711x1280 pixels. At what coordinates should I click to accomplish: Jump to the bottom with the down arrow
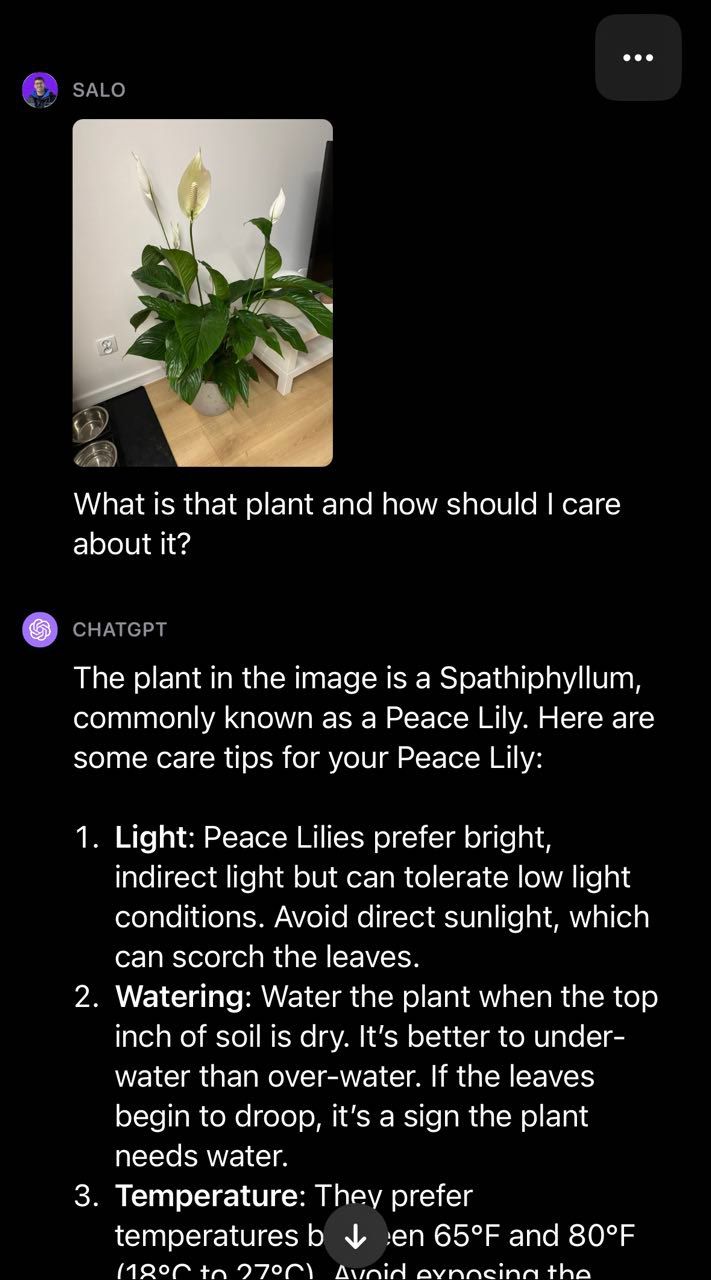click(x=355, y=1236)
